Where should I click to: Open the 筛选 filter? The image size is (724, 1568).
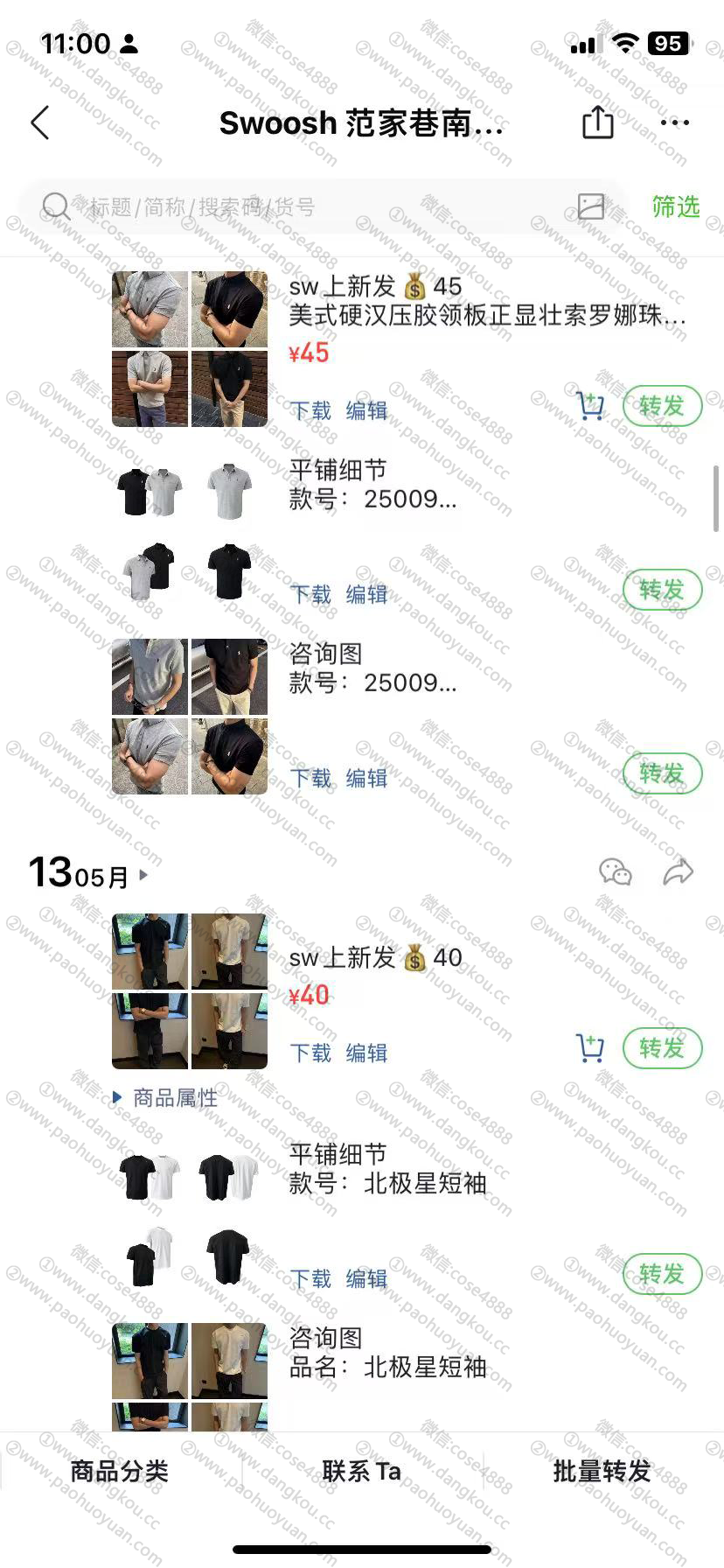[x=676, y=206]
